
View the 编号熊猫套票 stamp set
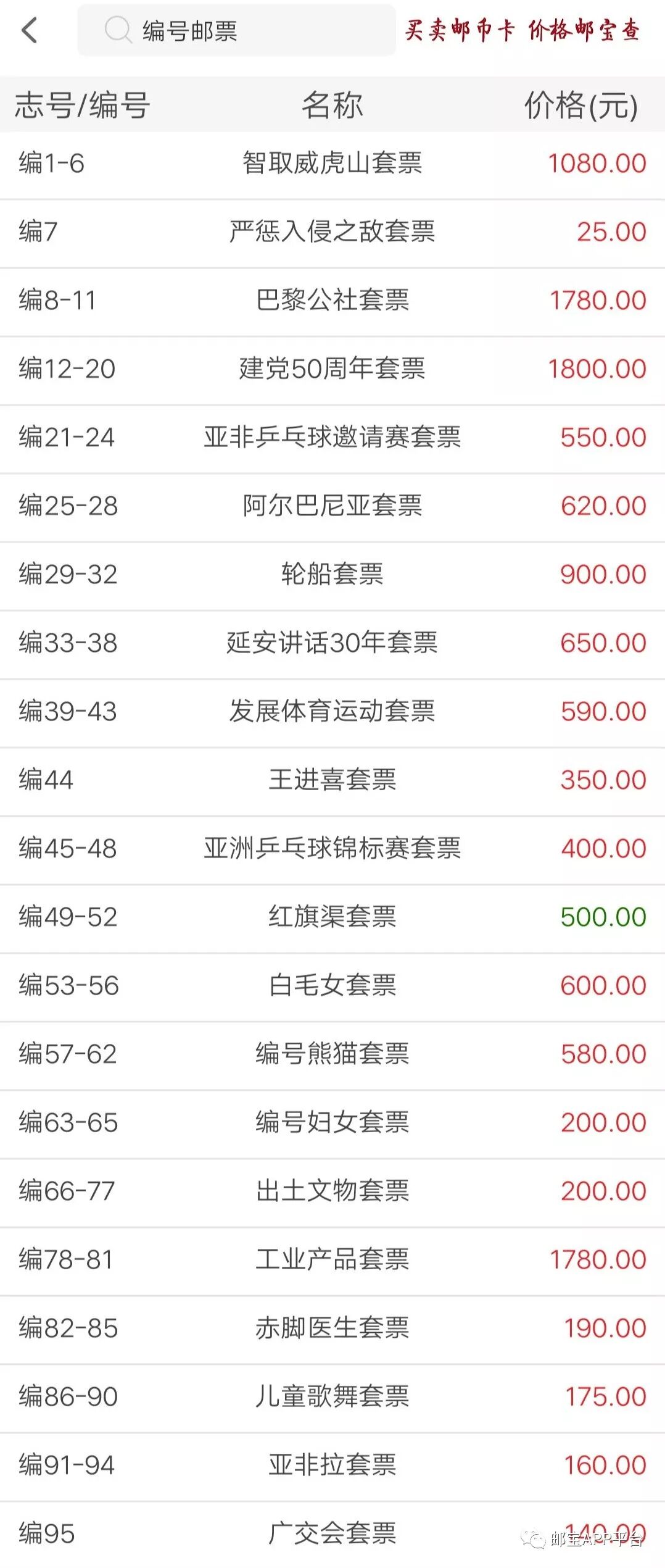(x=332, y=1054)
